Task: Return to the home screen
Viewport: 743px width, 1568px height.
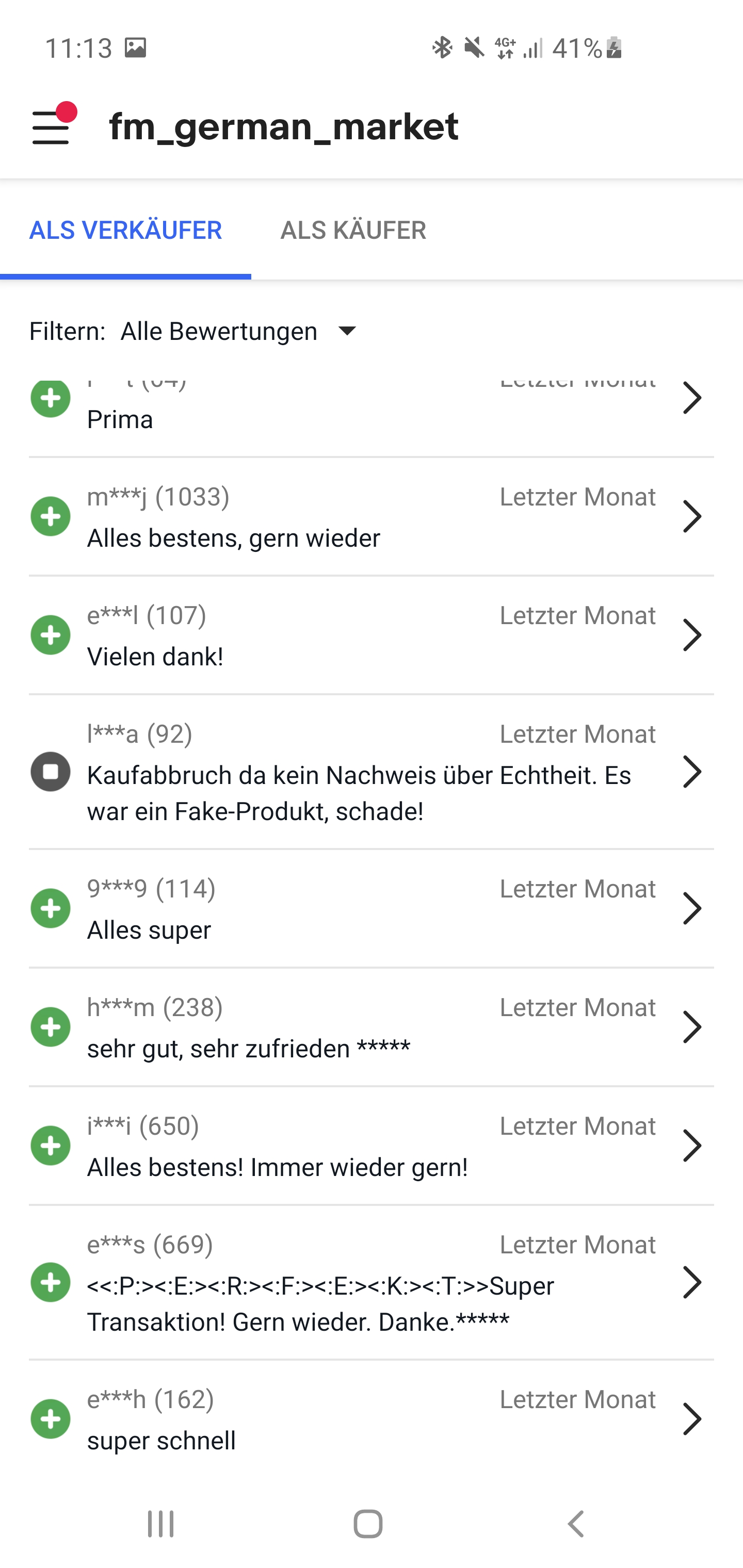Action: tap(368, 1524)
